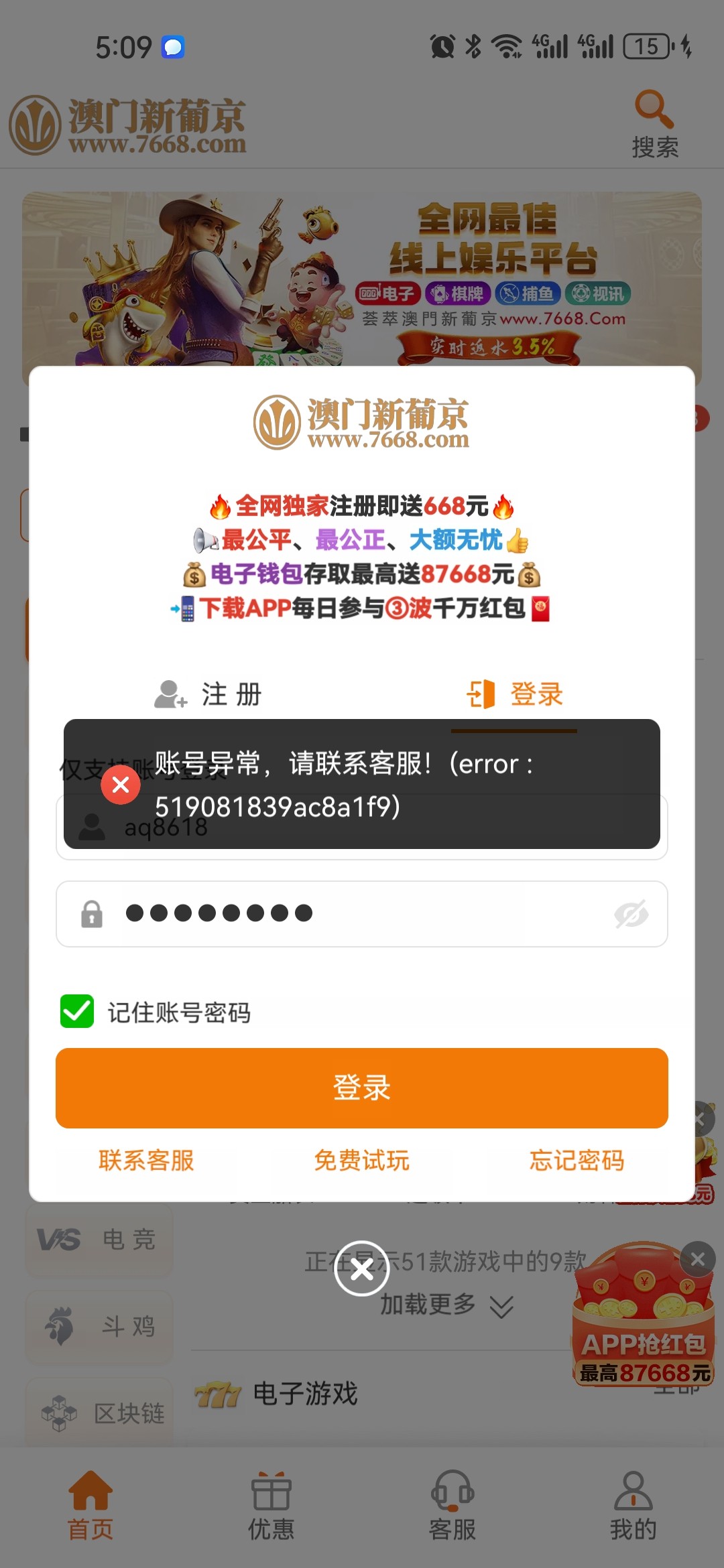Viewport: 724px width, 1568px height.
Task: Go to 首页 tab
Action: click(x=90, y=1506)
